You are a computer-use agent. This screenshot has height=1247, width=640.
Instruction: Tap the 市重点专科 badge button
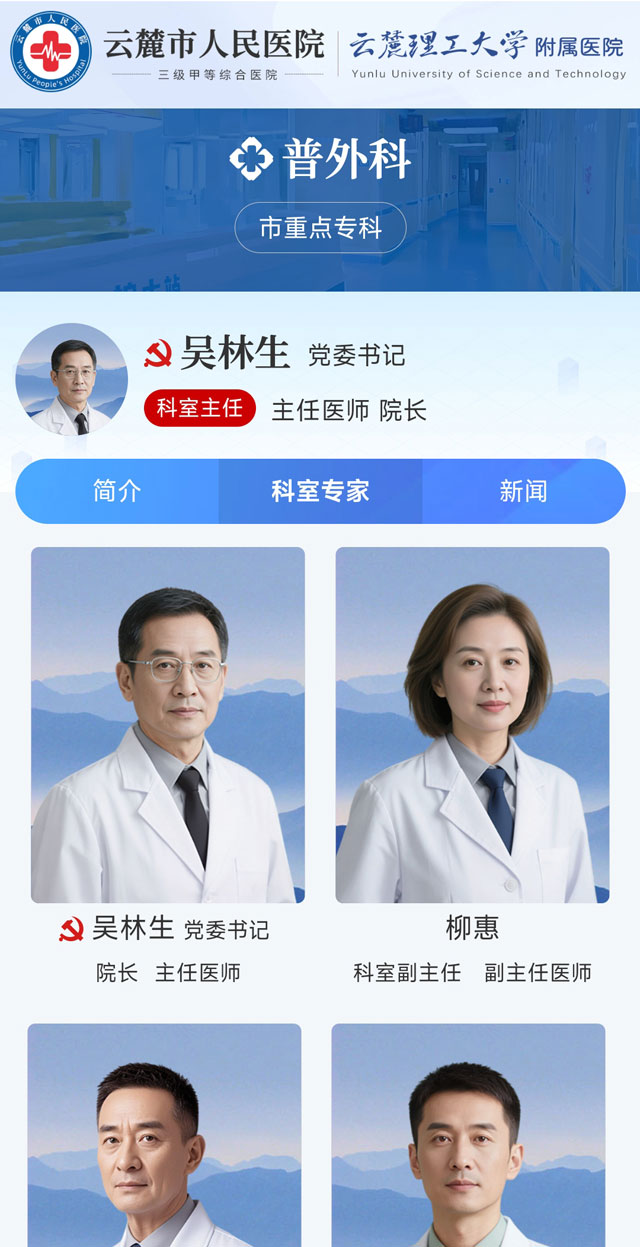(x=320, y=228)
